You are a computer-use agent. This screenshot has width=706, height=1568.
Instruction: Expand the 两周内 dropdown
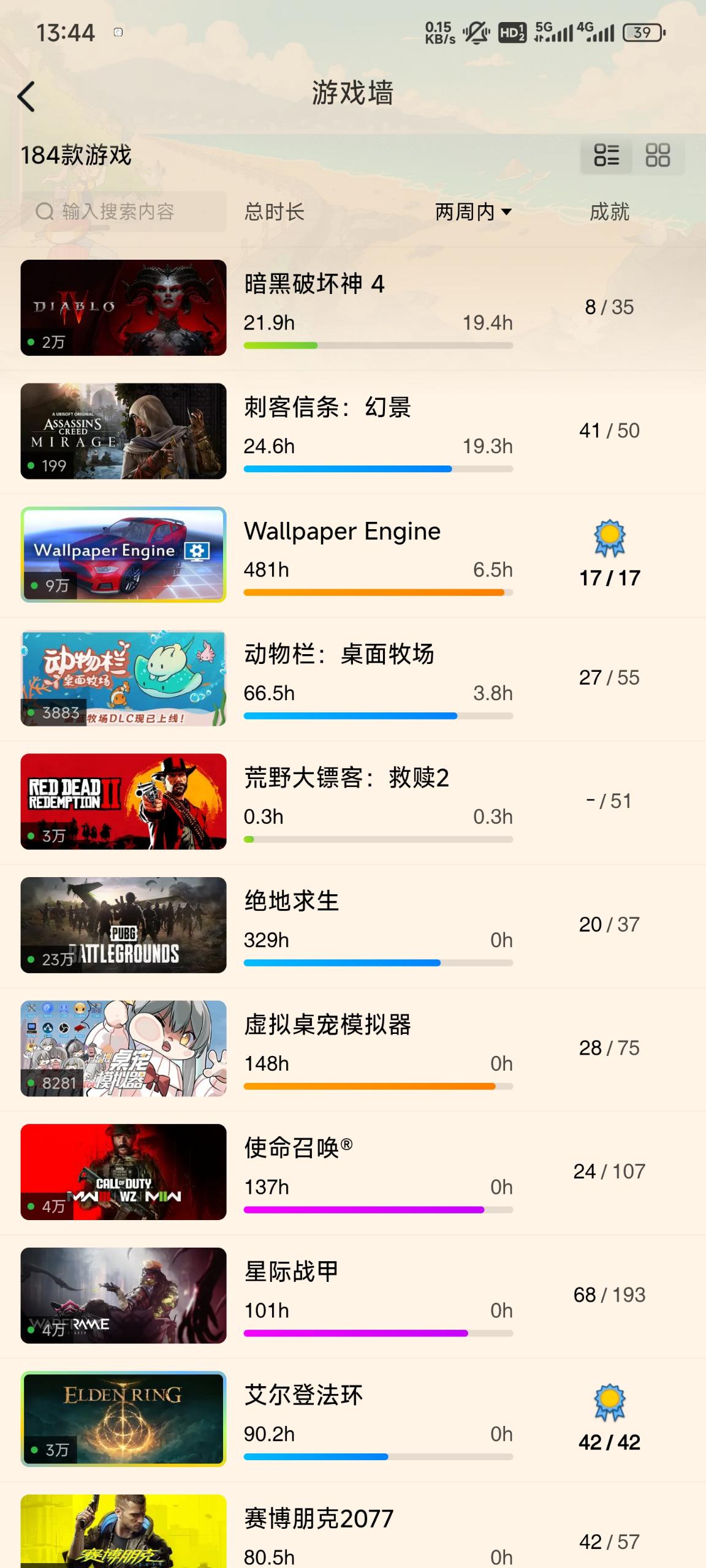[473, 212]
